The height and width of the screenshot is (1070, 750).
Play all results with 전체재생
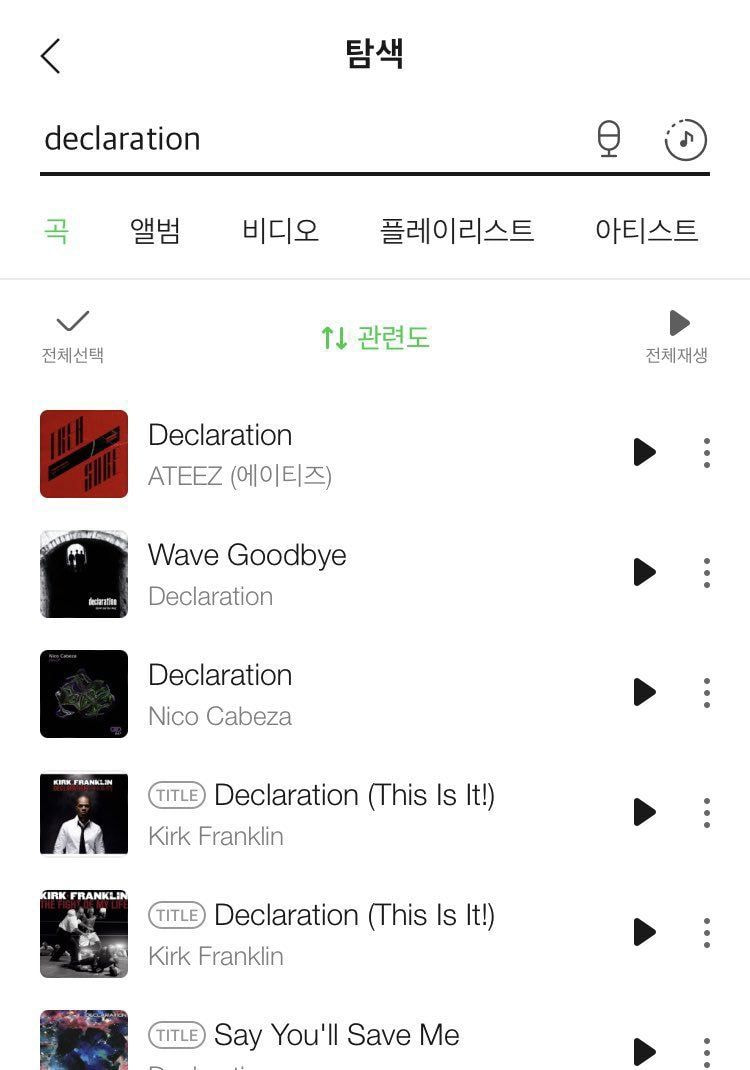pos(677,335)
